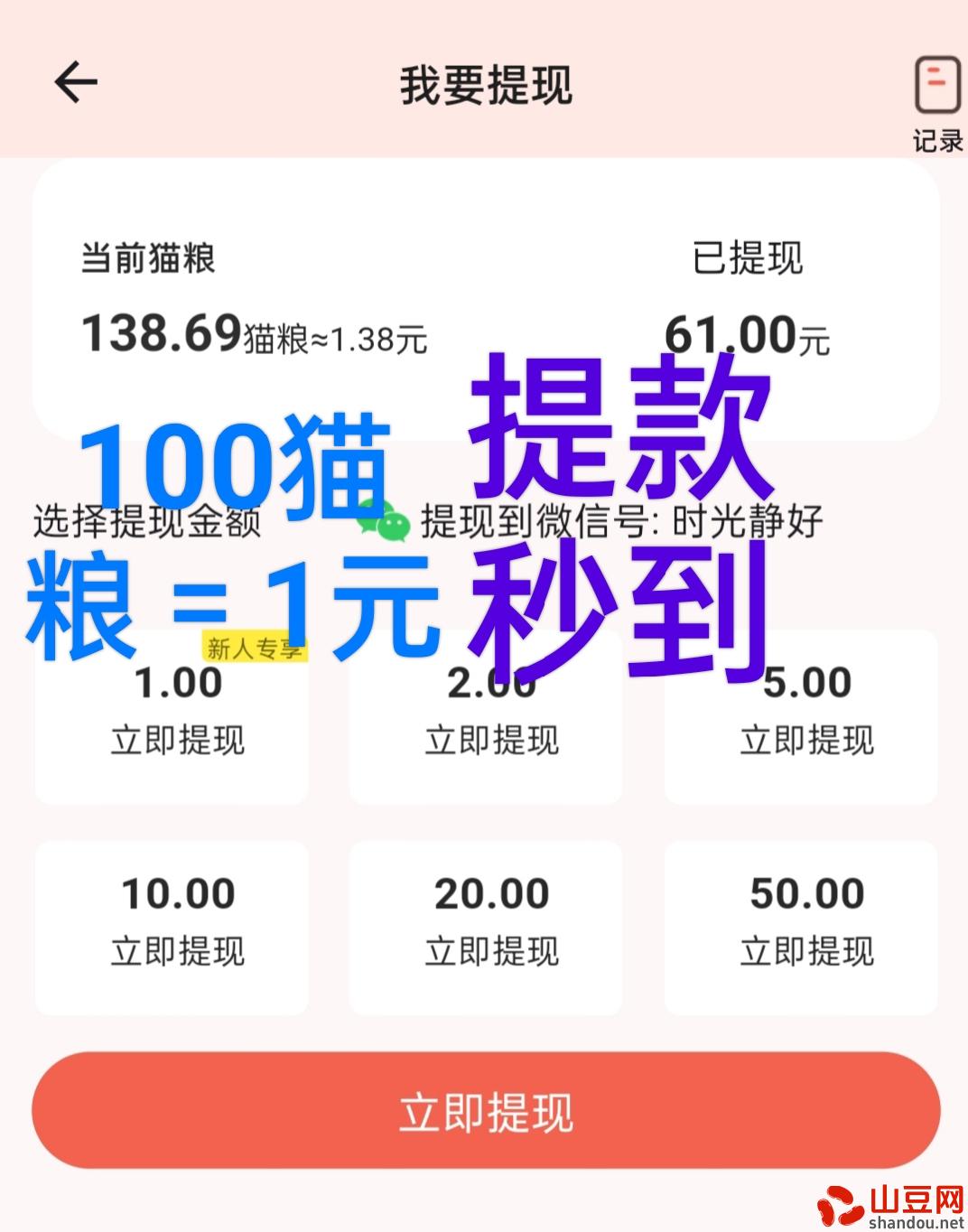The width and height of the screenshot is (968, 1232).
Task: Tap the 新人专享 yellow tag
Action: click(x=256, y=647)
